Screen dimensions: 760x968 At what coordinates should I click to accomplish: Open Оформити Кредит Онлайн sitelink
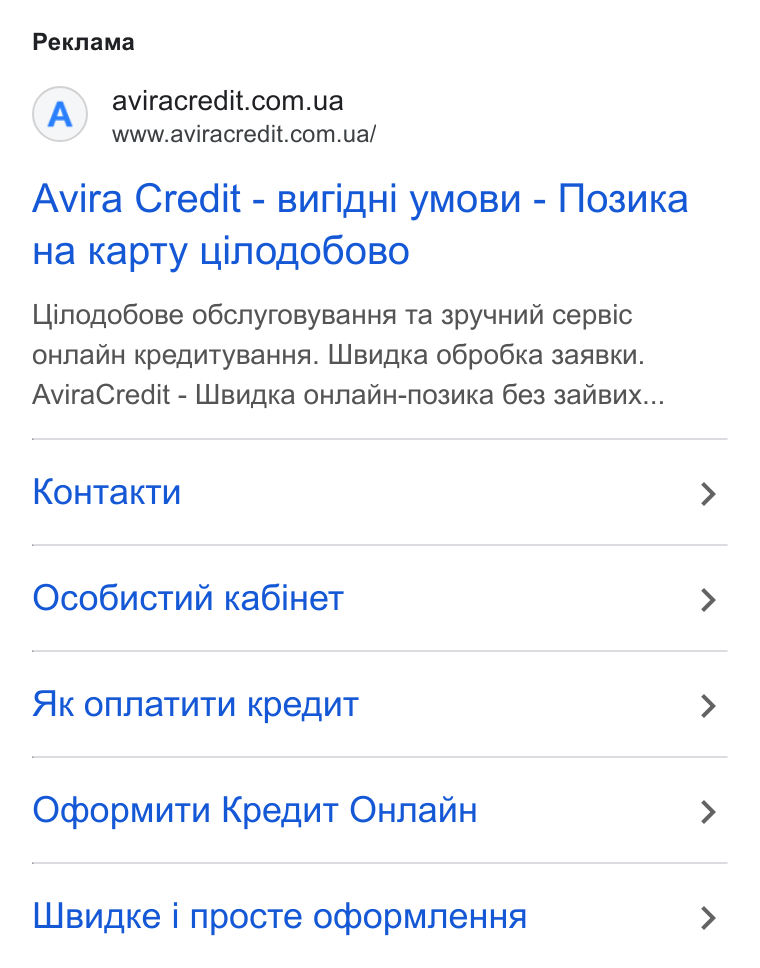pyautogui.click(x=380, y=811)
